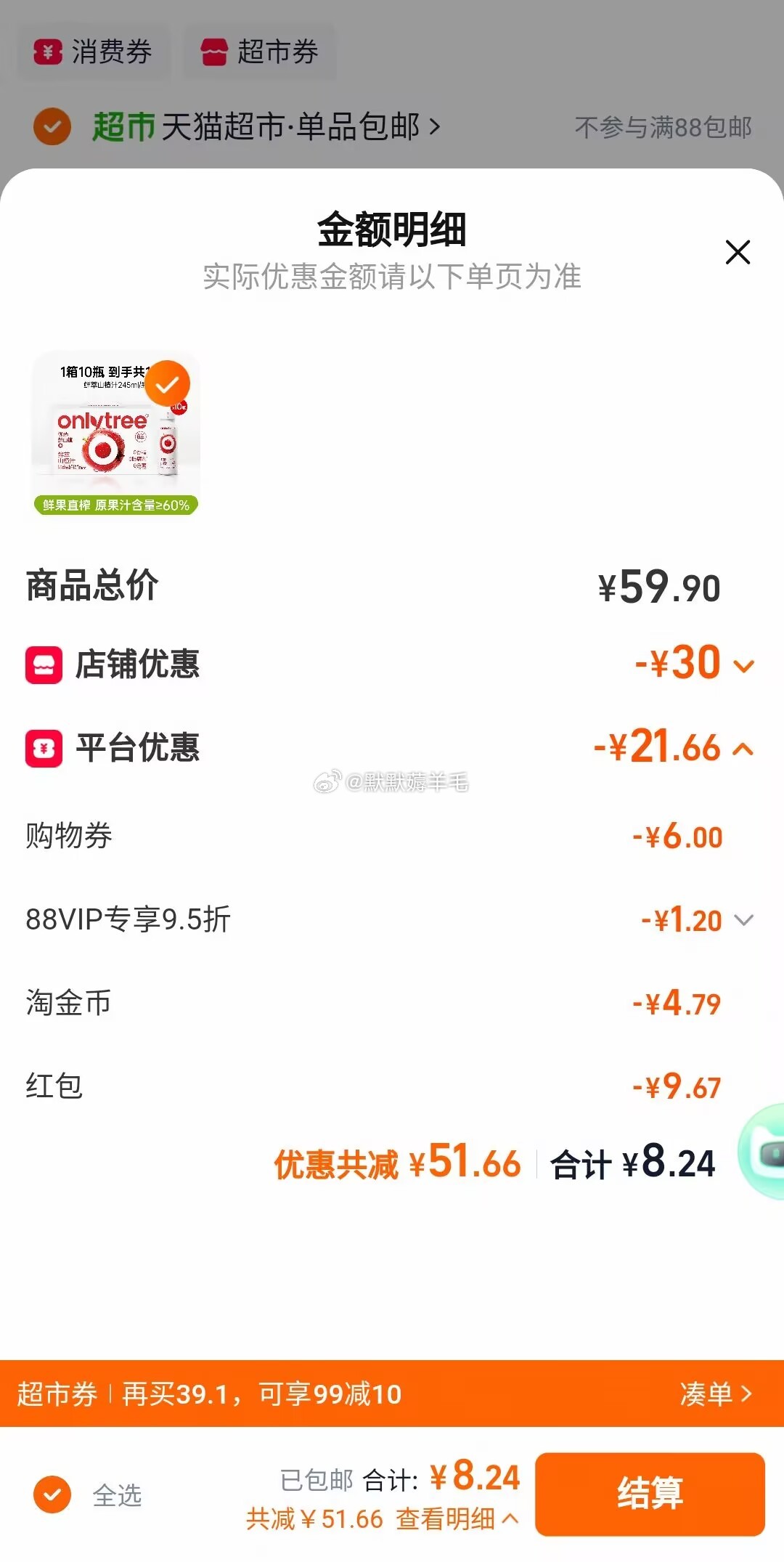Expand the 店铺优惠 discount details

point(744,665)
